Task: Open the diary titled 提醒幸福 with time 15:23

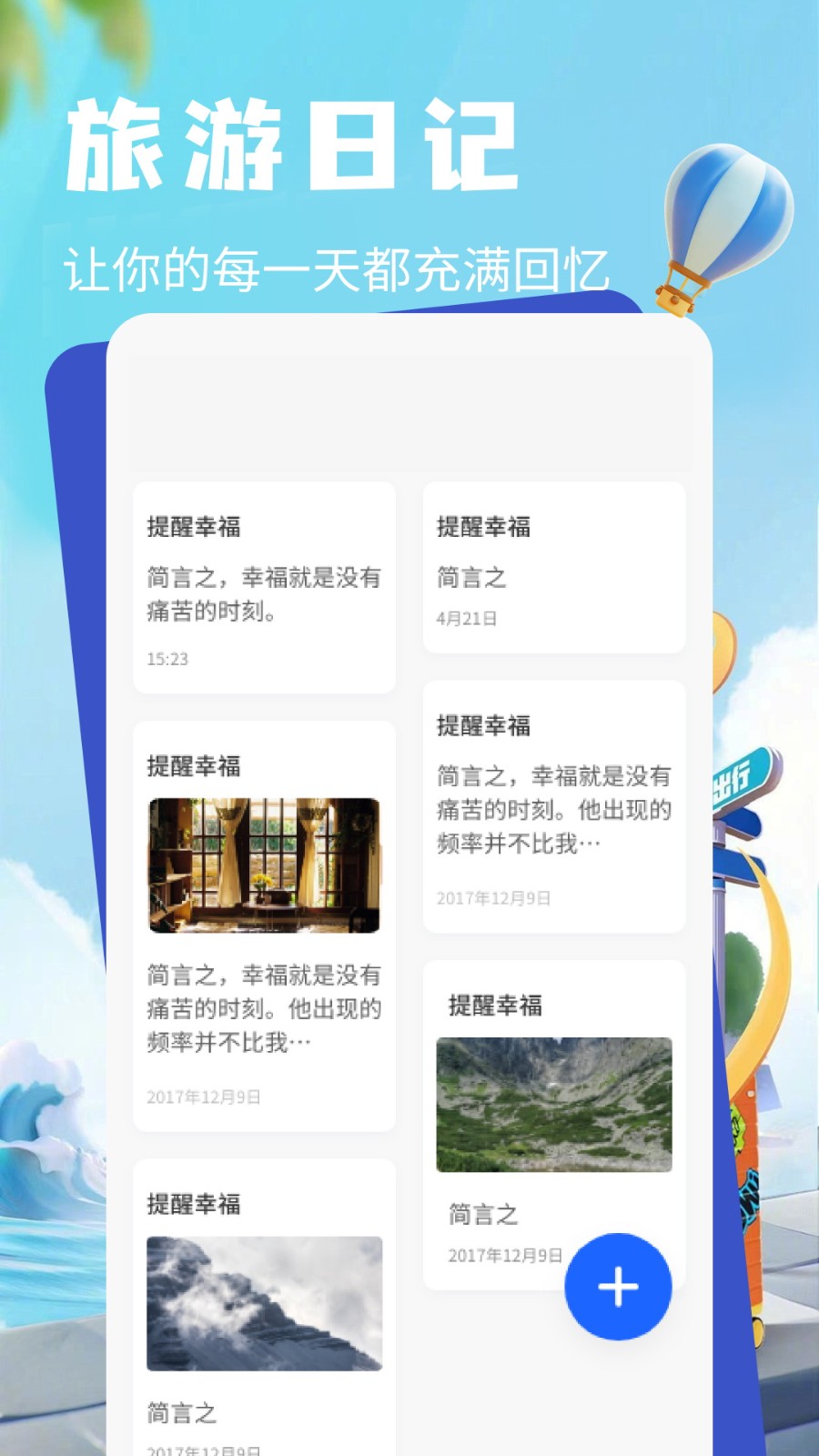Action: (265, 587)
